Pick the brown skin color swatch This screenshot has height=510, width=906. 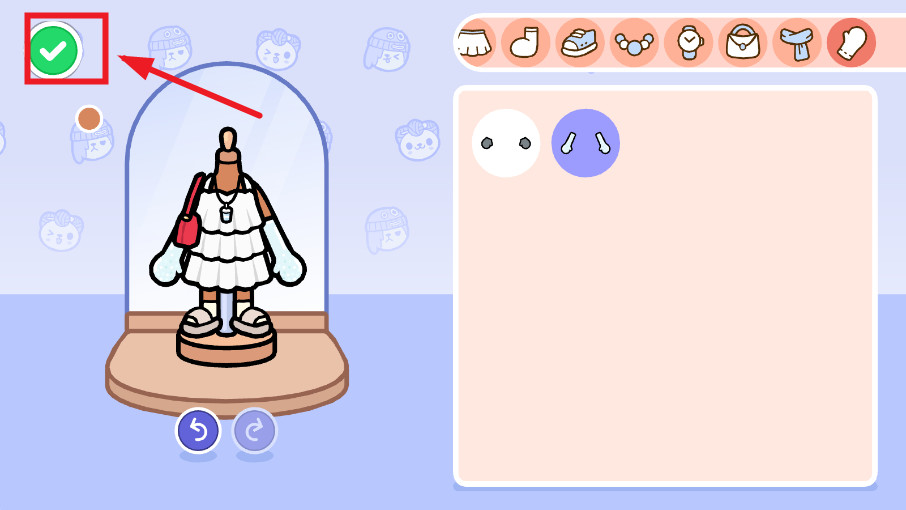point(89,119)
